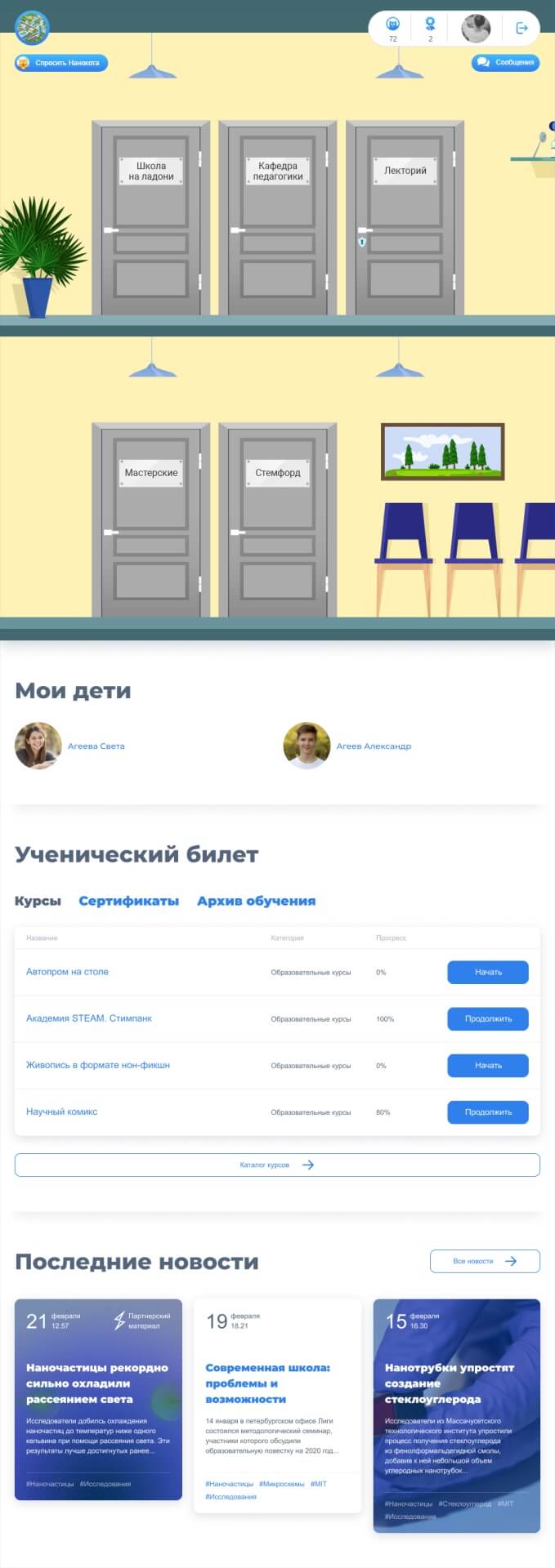Enter the Кафедра педагогики door

[x=278, y=219]
